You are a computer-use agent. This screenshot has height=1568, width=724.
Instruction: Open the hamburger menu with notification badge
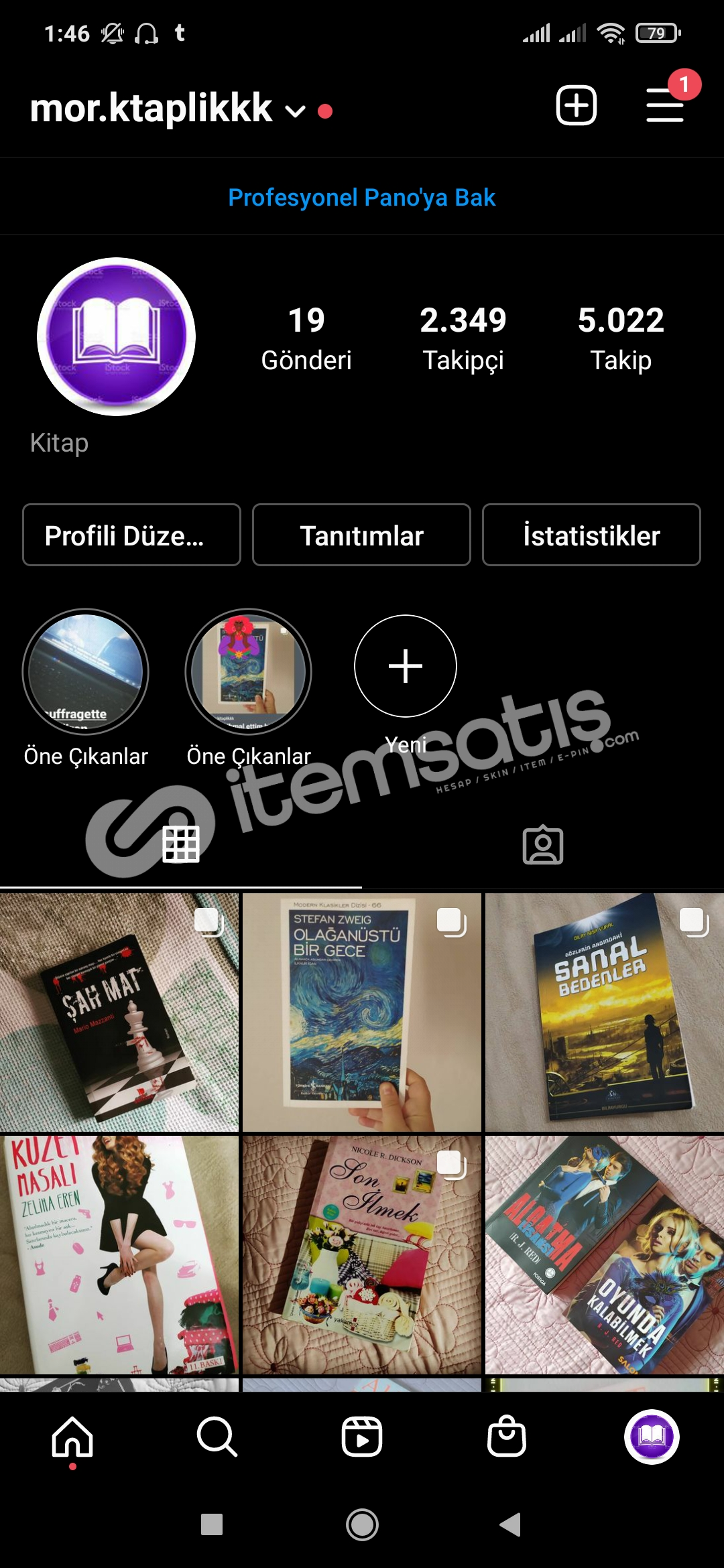pos(665,105)
